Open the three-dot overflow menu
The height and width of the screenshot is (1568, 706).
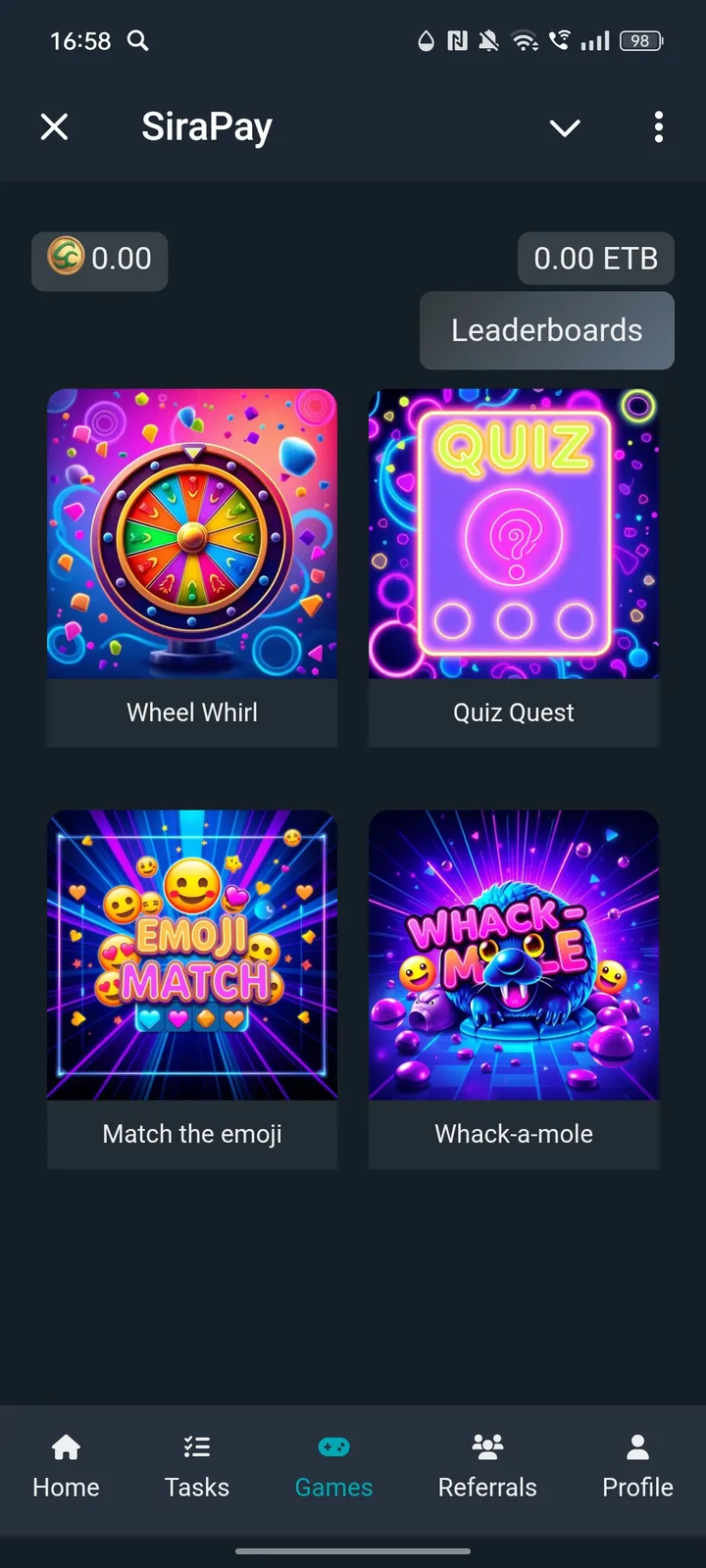click(658, 126)
